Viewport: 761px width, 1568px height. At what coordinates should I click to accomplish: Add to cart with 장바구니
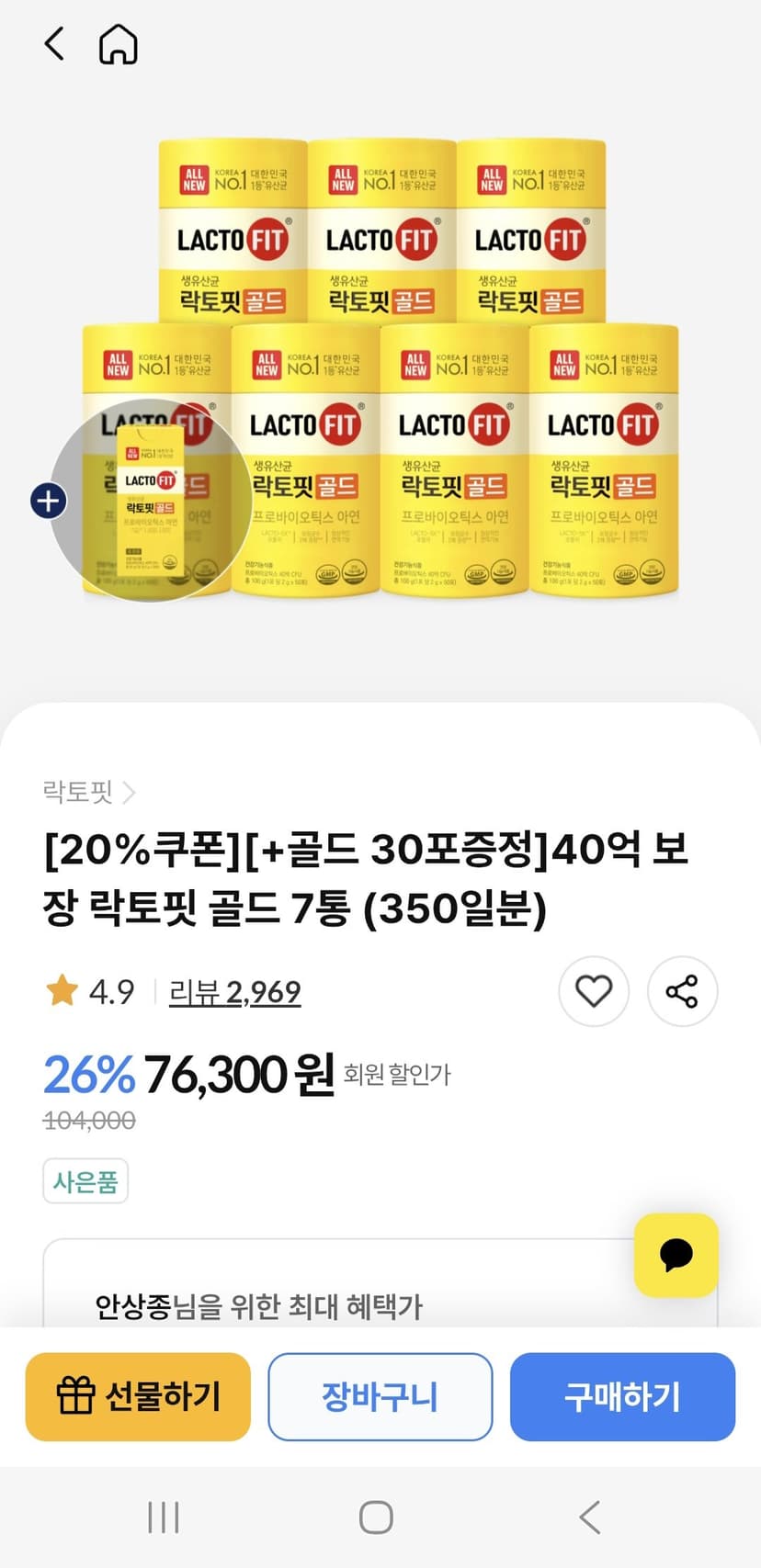coord(380,1396)
